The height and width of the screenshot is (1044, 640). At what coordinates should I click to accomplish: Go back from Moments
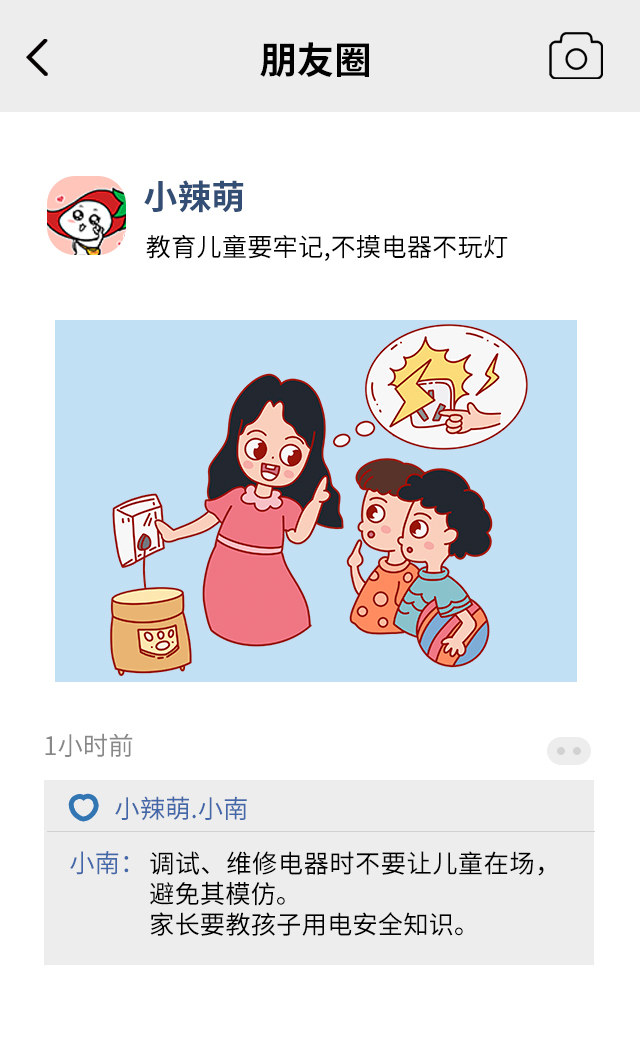coord(38,58)
